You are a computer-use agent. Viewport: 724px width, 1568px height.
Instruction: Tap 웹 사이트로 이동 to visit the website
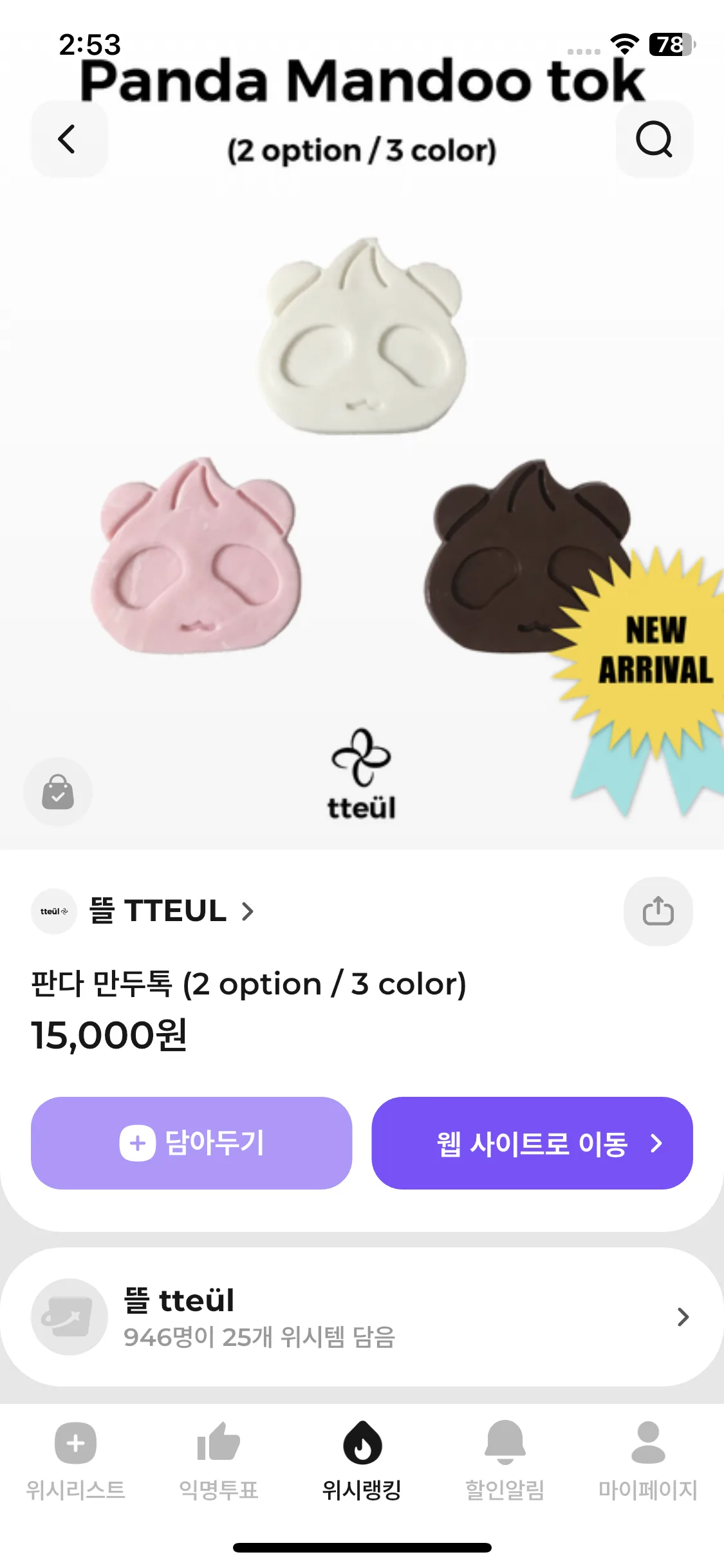[x=532, y=1143]
